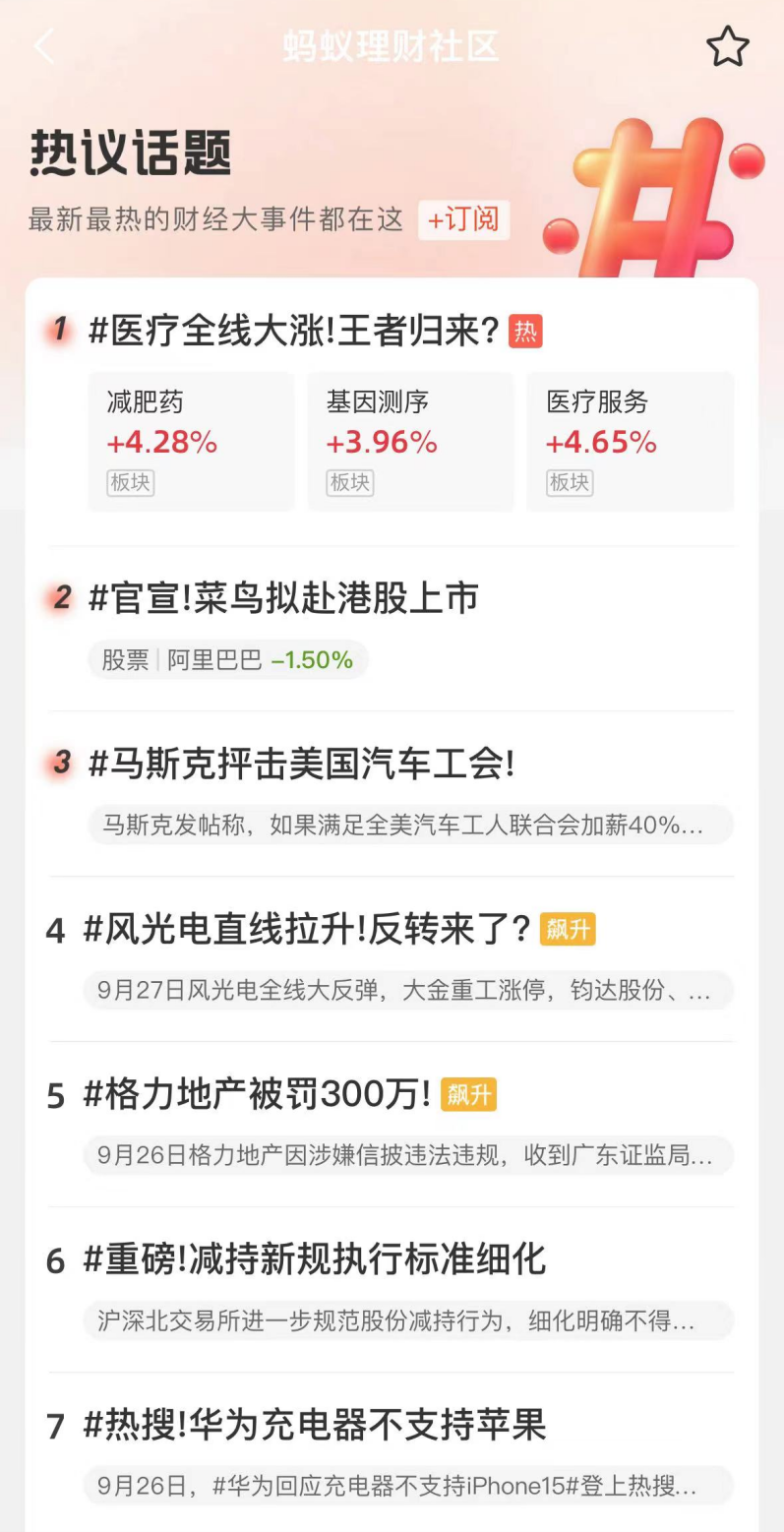Viewport: 784px width, 1532px height.
Task: Tap the star icon to favorite this page
Action: [728, 44]
